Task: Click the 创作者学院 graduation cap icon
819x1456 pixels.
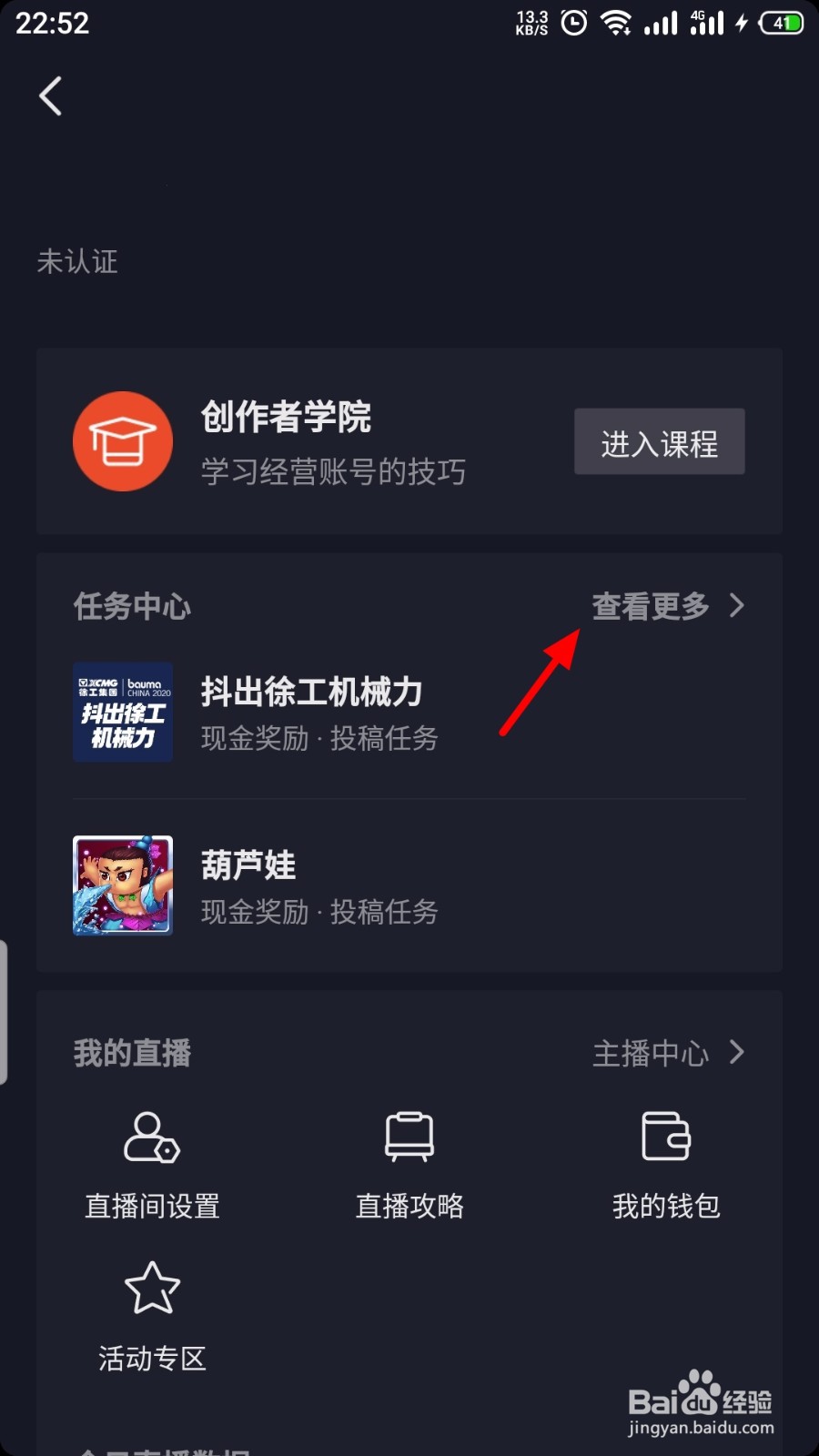Action: point(123,441)
